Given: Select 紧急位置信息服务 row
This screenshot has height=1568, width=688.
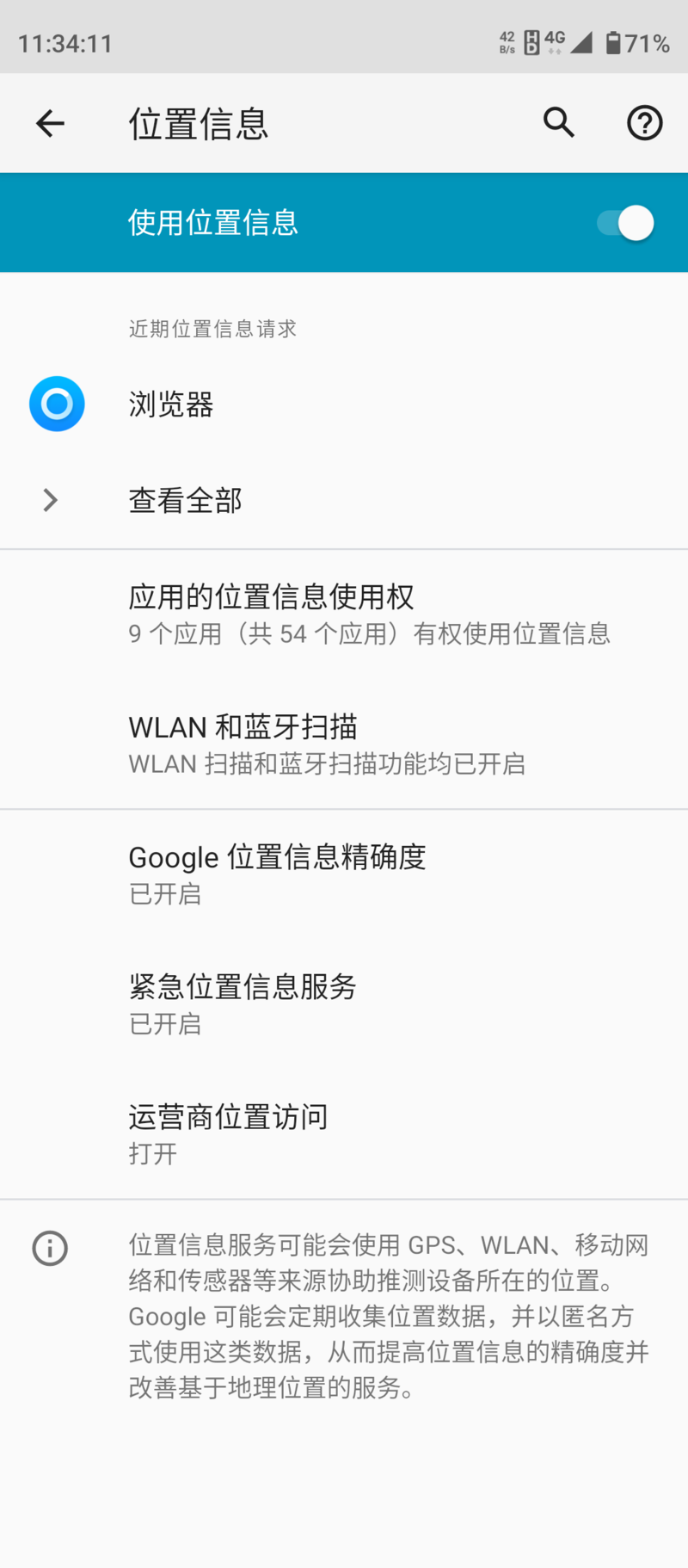Looking at the screenshot, I should point(344,1004).
